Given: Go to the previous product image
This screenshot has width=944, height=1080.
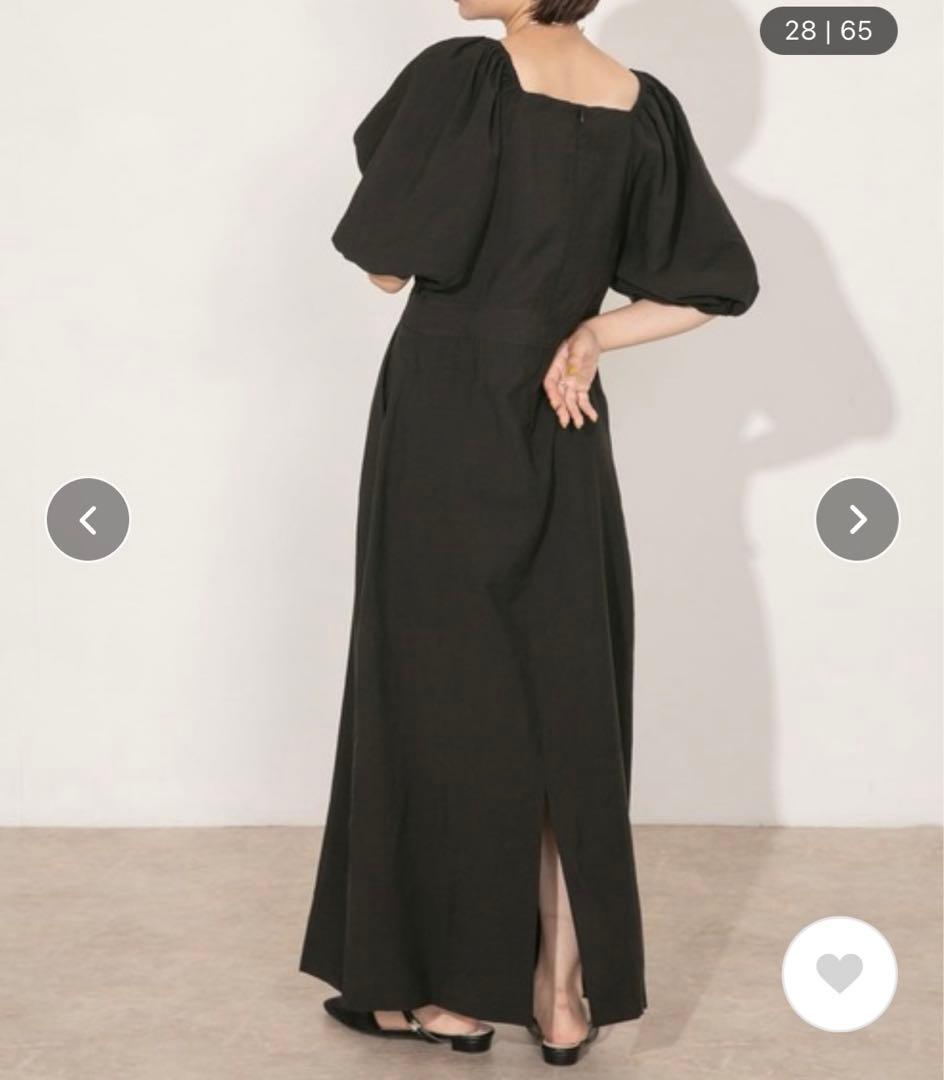Looking at the screenshot, I should click(x=88, y=519).
